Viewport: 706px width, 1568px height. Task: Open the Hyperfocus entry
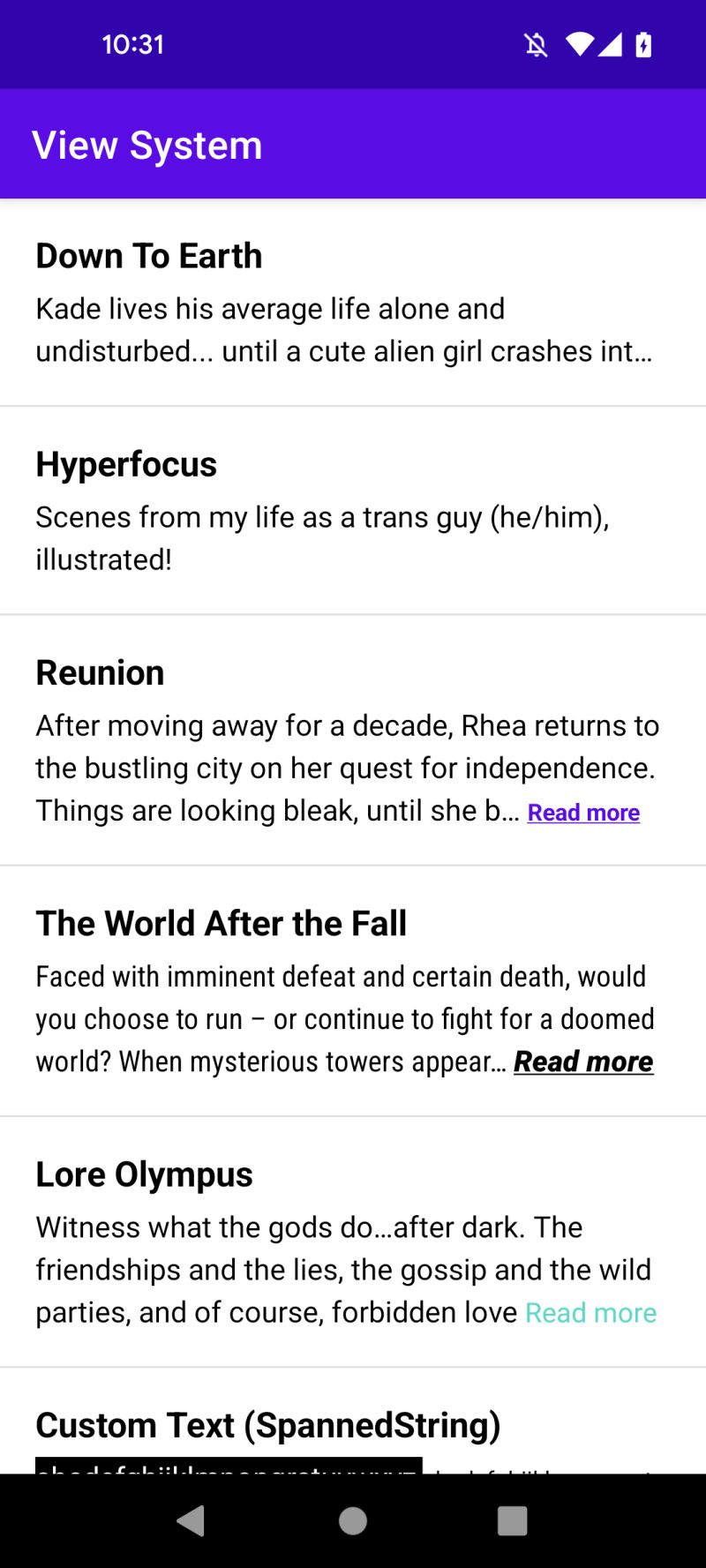coord(353,511)
